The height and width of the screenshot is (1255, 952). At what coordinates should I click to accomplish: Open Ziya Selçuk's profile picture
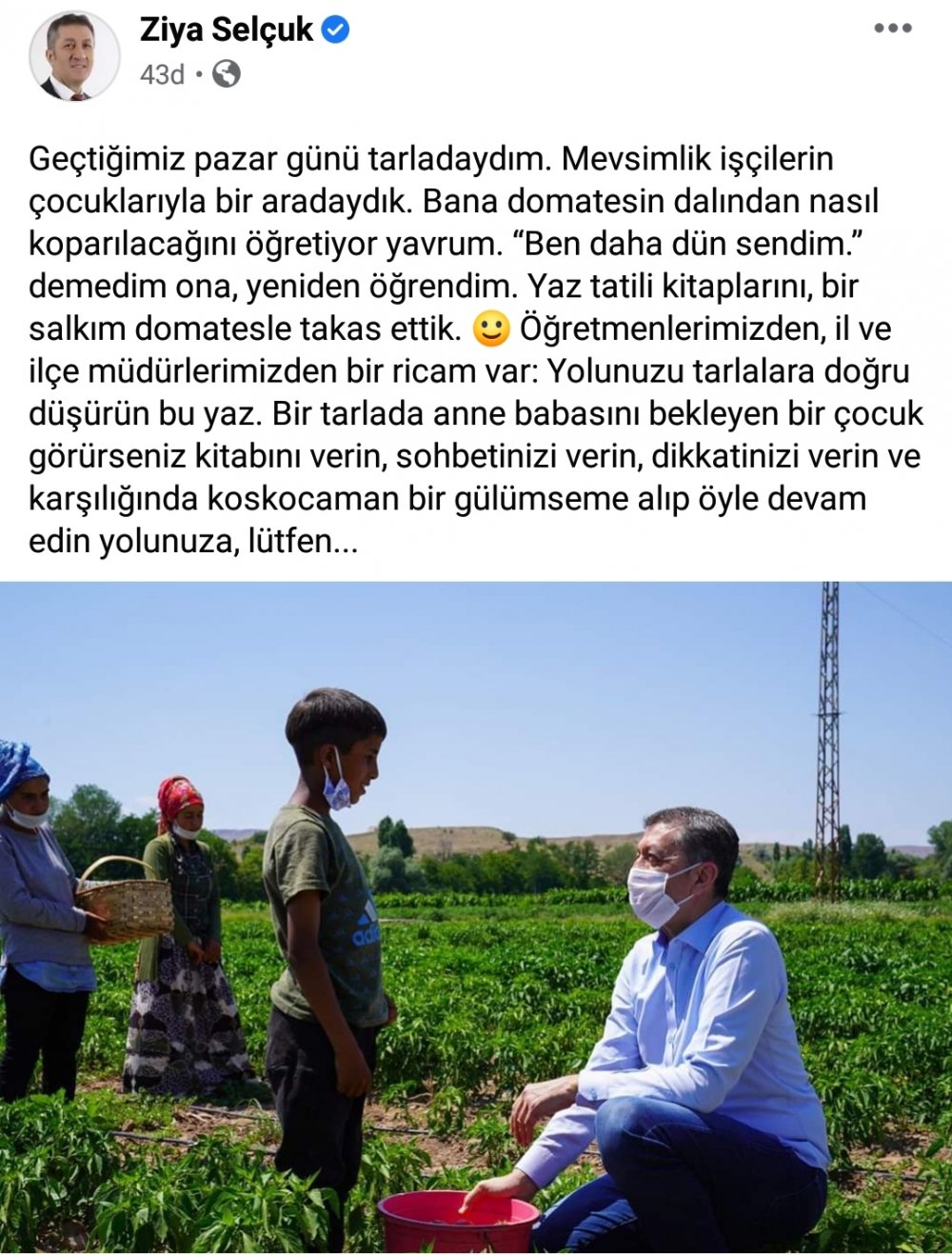pos(74,56)
